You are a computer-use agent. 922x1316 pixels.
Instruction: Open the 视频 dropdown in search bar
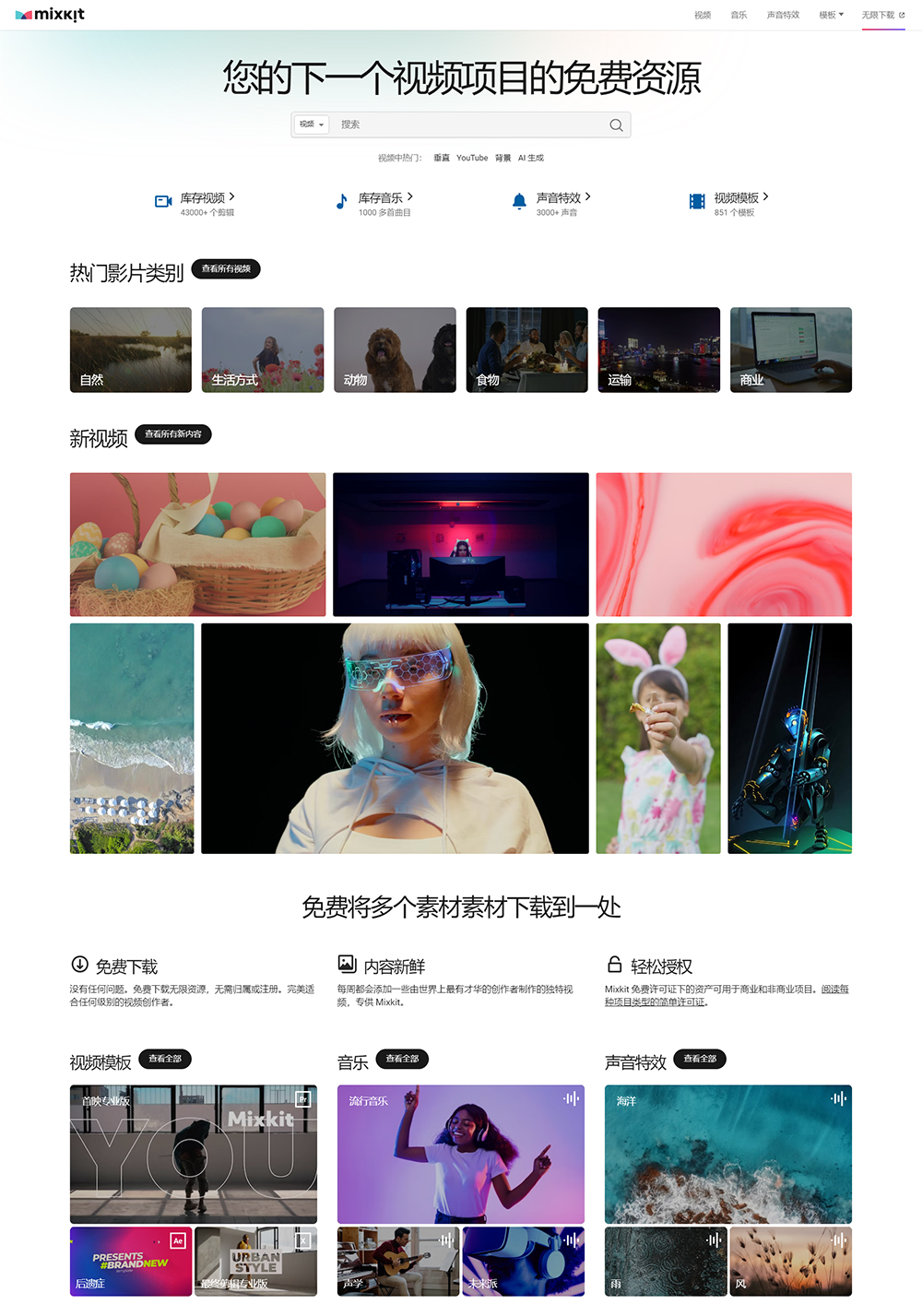click(311, 124)
